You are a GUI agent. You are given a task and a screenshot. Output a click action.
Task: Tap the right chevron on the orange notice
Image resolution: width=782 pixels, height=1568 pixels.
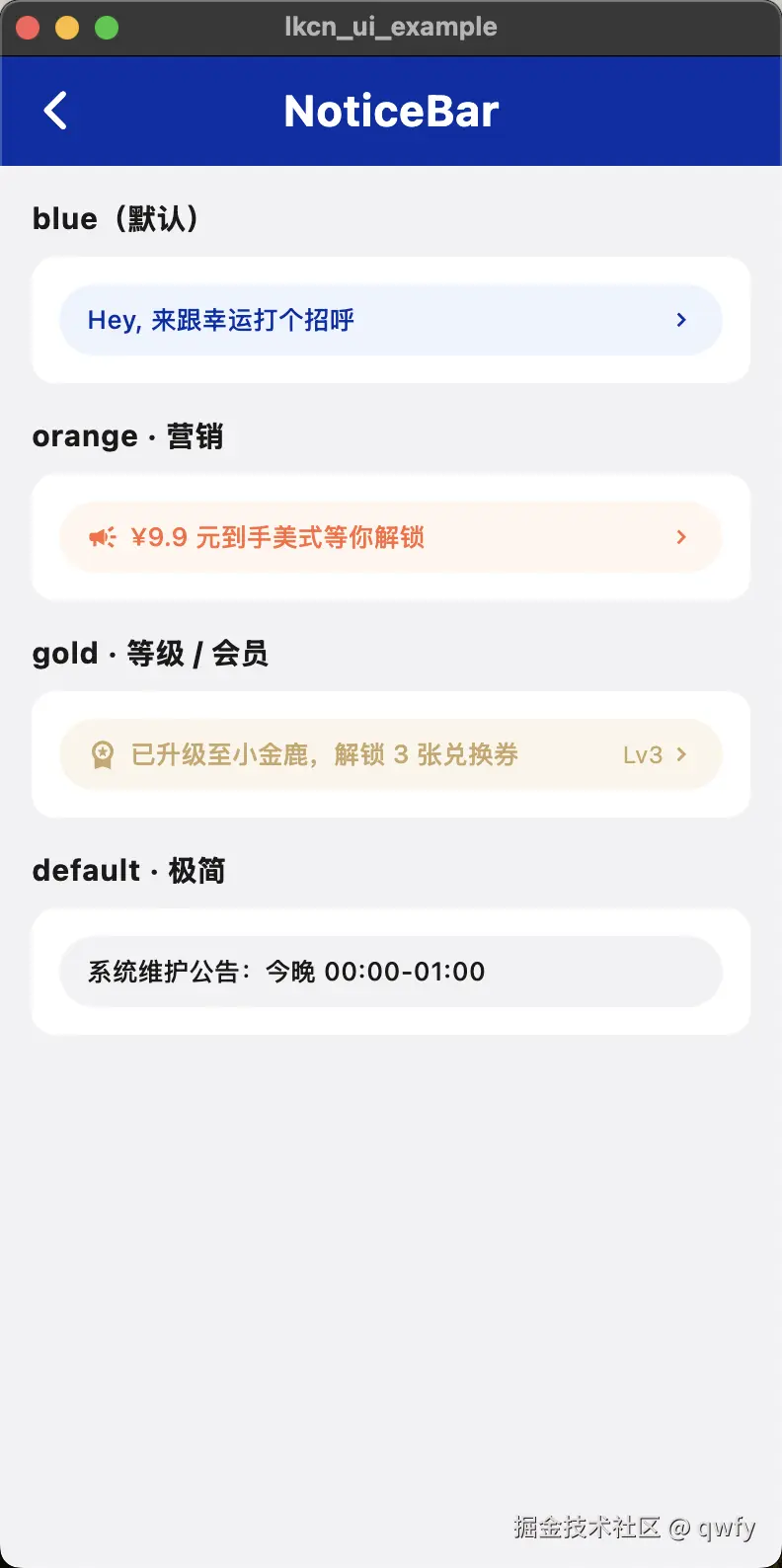681,537
